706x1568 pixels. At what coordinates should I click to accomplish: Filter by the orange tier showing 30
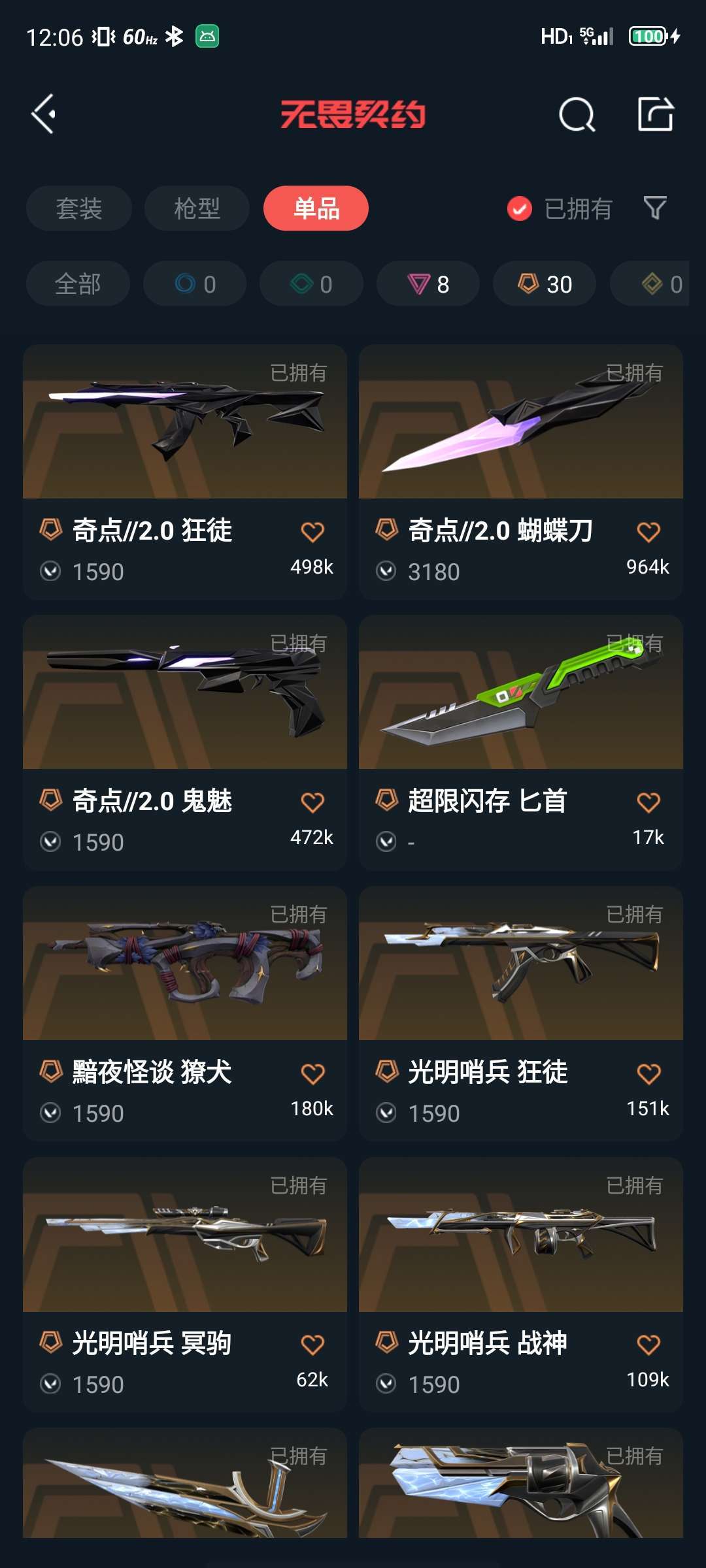545,284
